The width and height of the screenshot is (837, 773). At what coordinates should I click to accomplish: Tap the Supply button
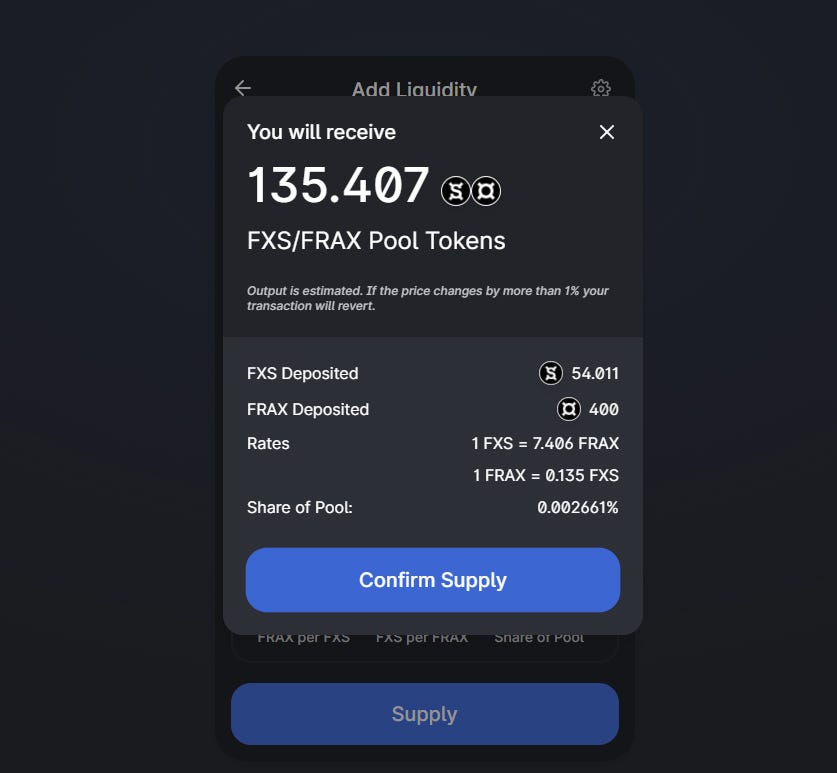424,714
